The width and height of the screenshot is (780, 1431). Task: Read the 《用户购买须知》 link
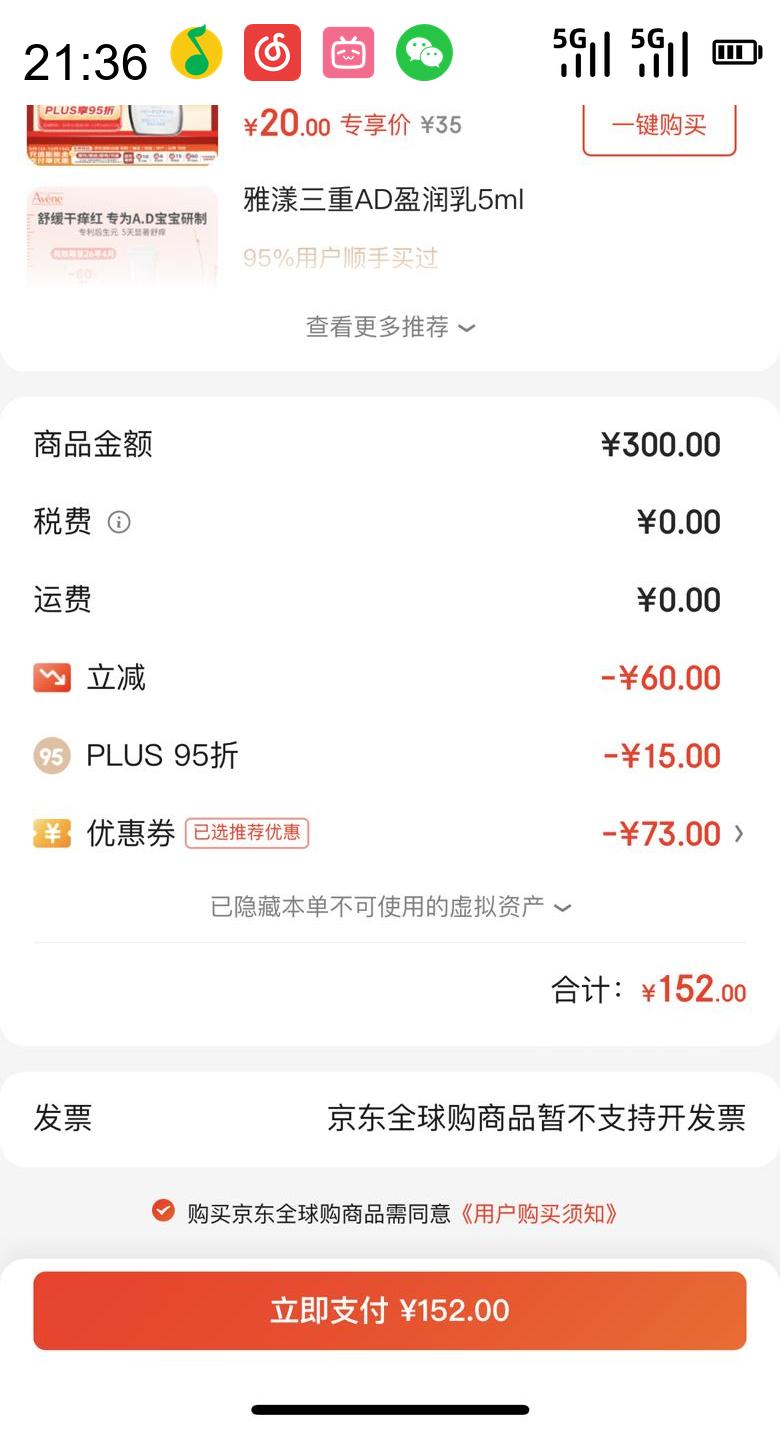coord(540,1213)
